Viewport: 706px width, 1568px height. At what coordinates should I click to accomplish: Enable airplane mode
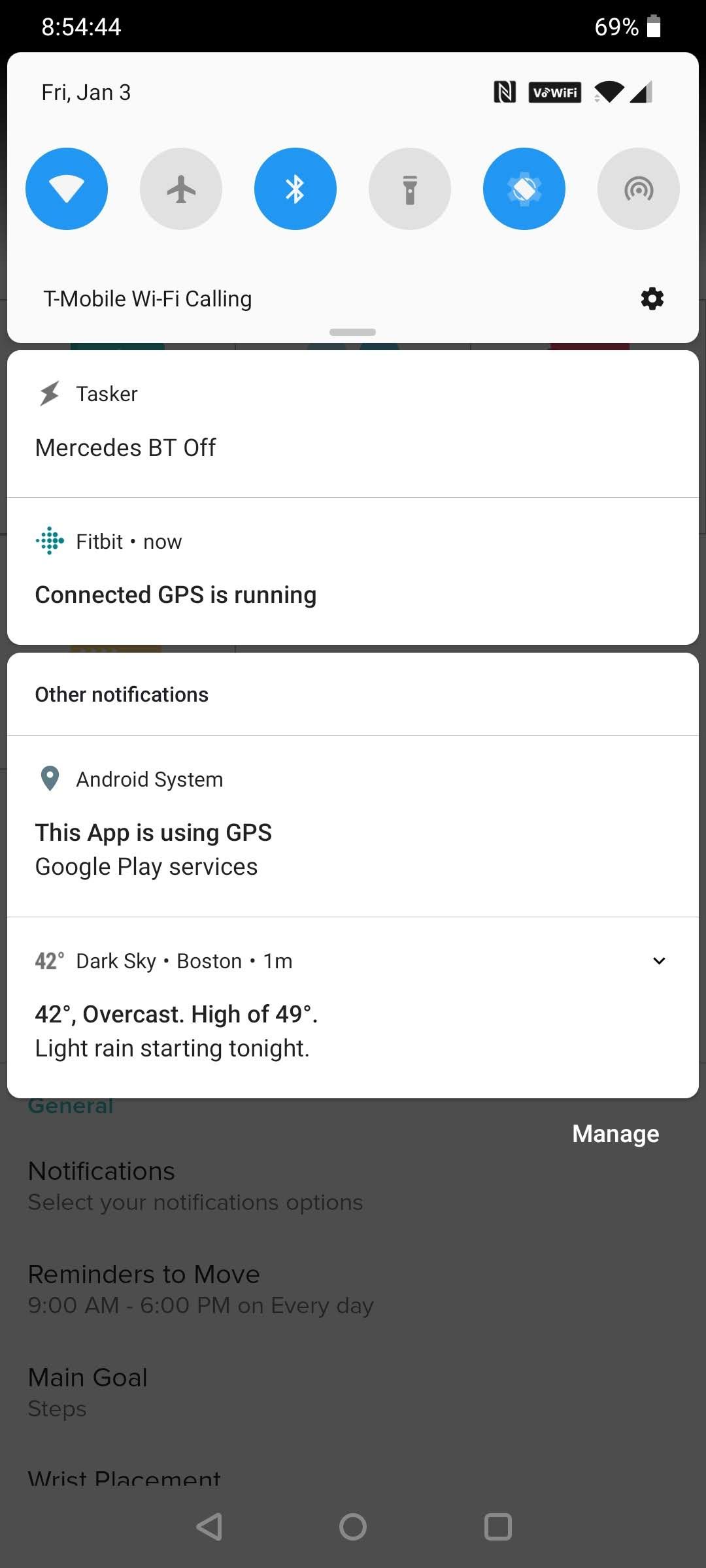181,189
